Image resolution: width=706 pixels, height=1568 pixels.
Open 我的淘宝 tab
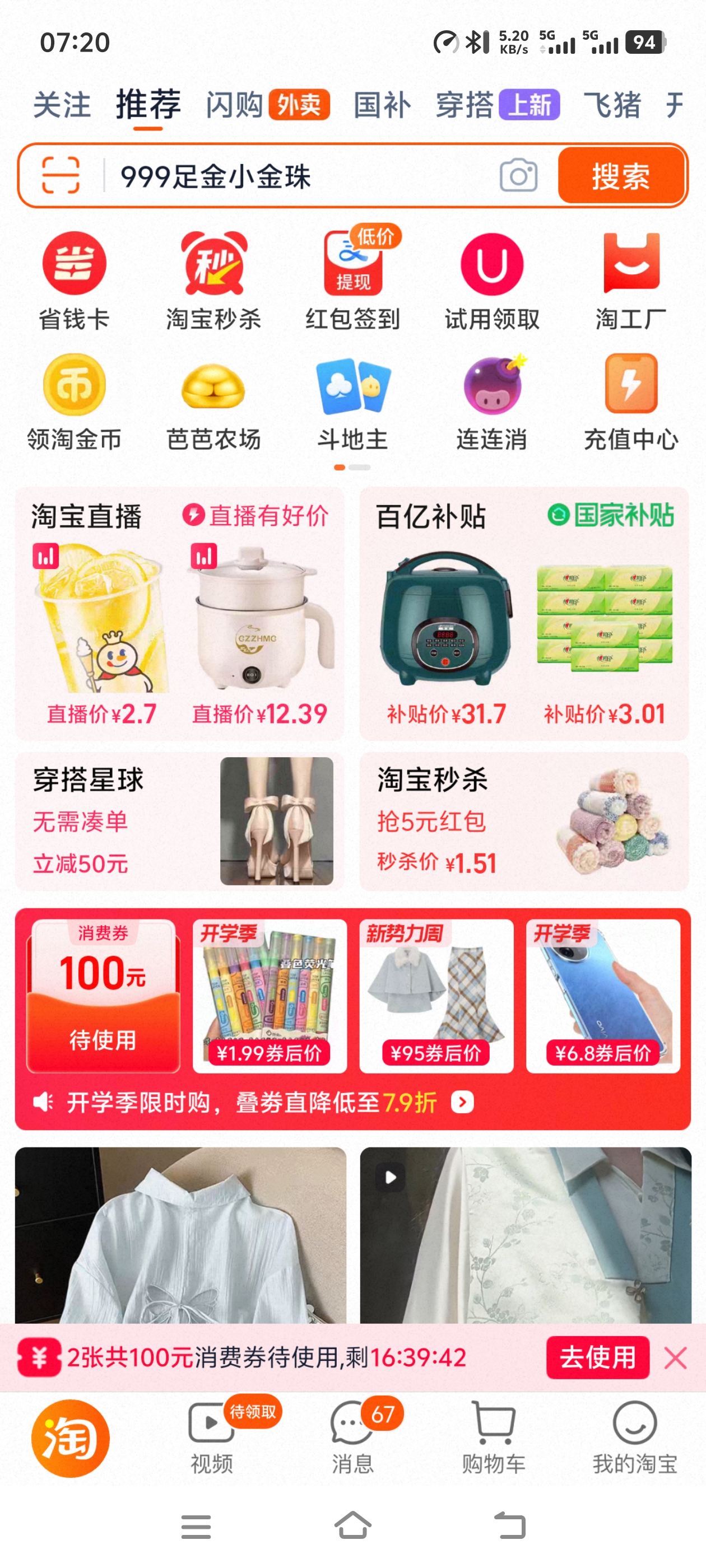pos(635,1438)
